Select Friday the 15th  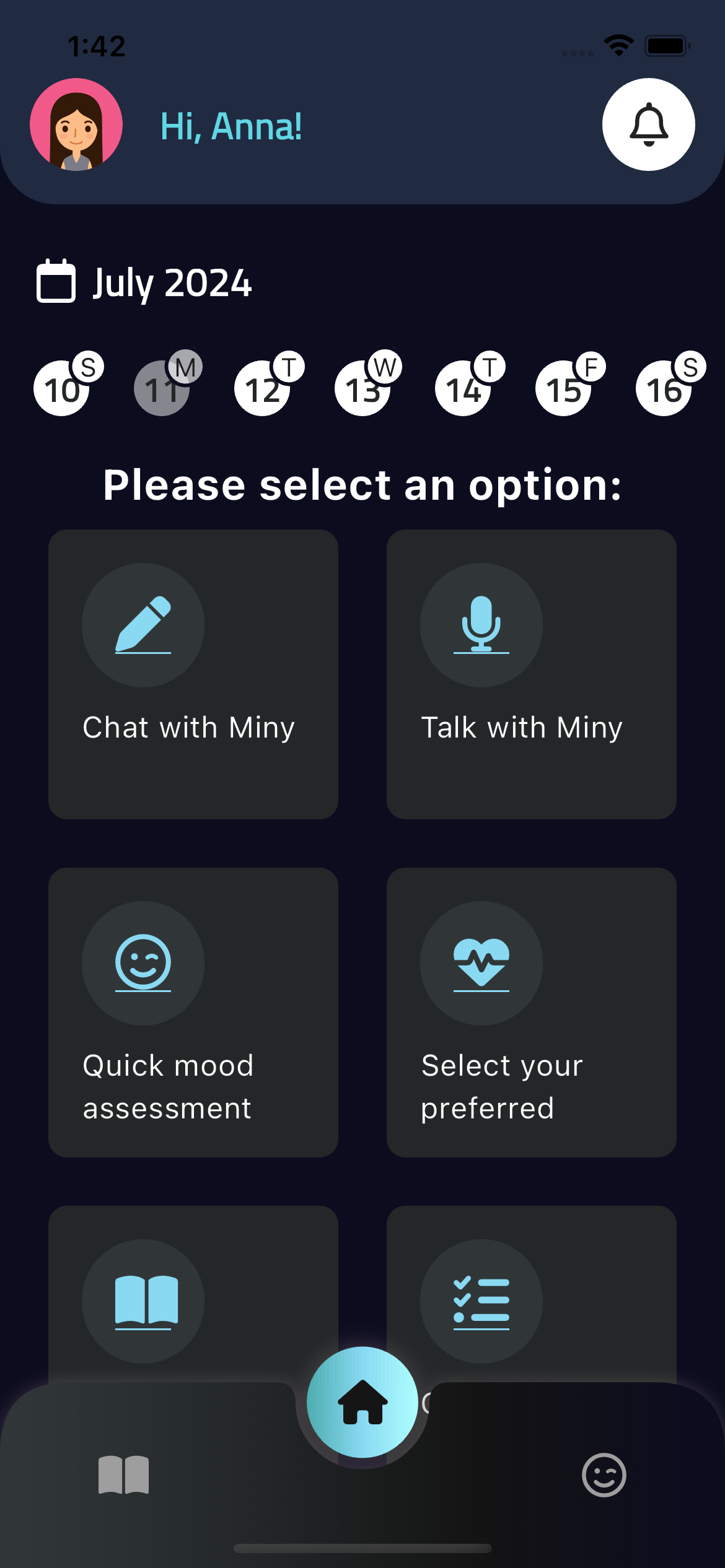pos(564,389)
